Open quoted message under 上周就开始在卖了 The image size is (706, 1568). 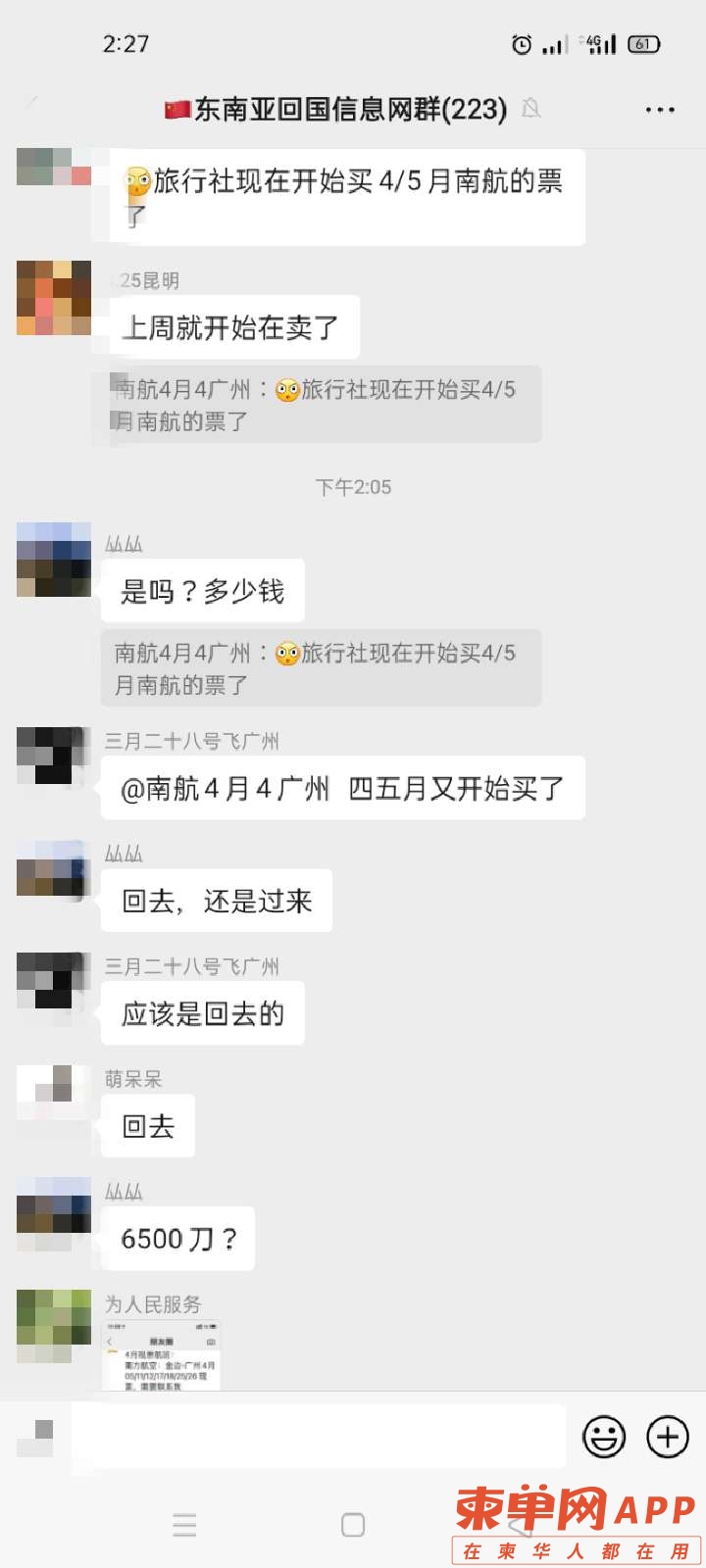click(321, 406)
